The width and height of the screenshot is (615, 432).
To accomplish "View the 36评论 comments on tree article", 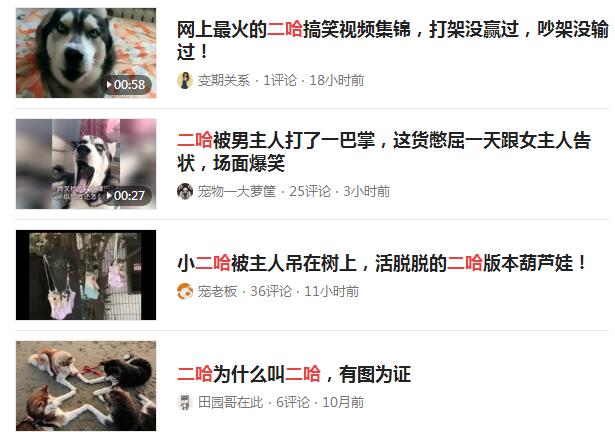I will (271, 291).
